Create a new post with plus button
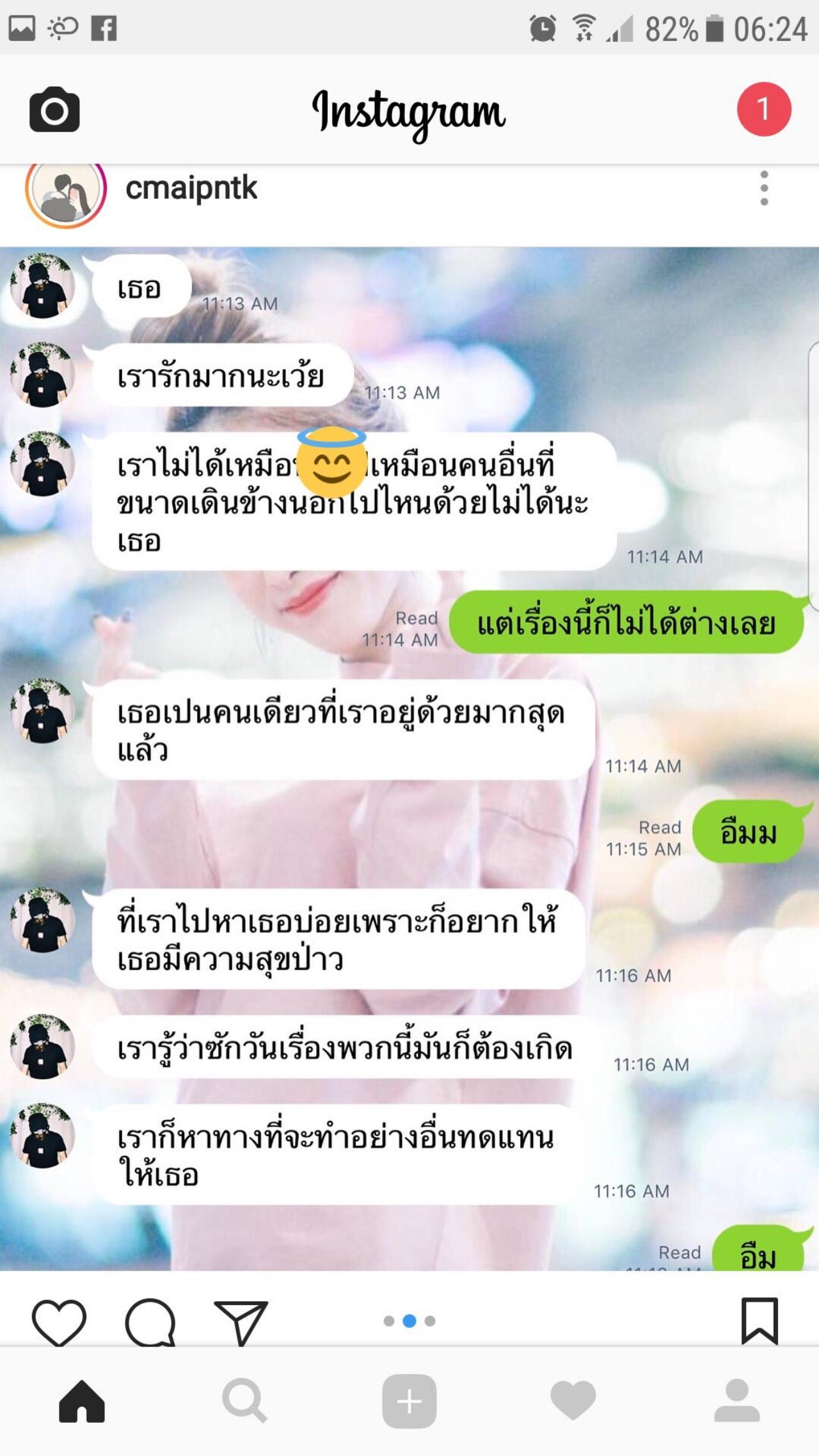This screenshot has height=1456, width=819. point(409,1401)
